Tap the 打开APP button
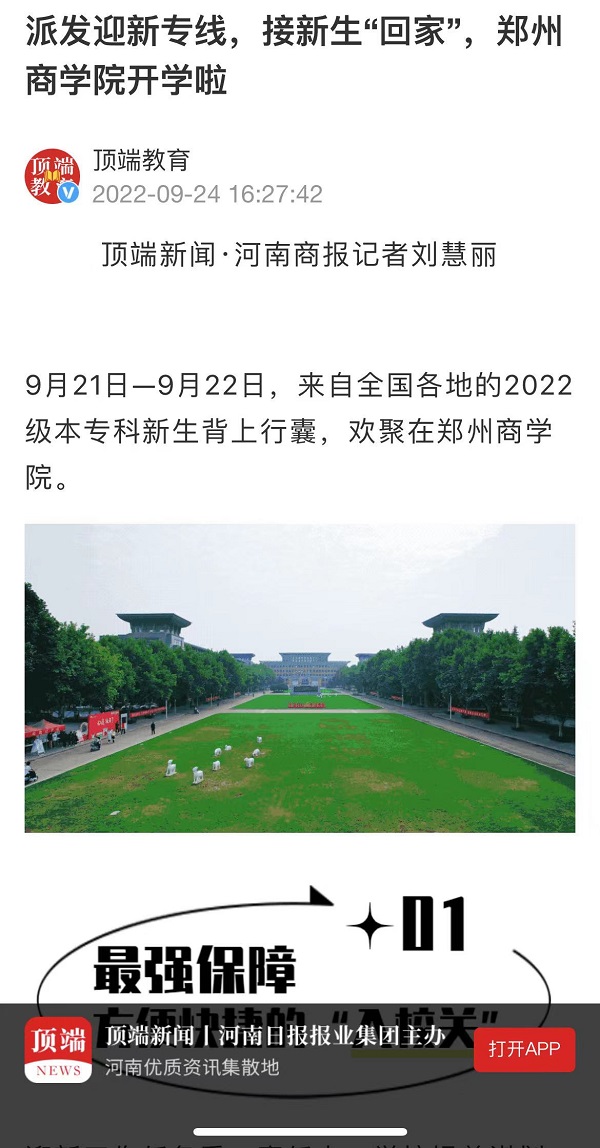This screenshot has width=600, height=1148. coord(524,1049)
